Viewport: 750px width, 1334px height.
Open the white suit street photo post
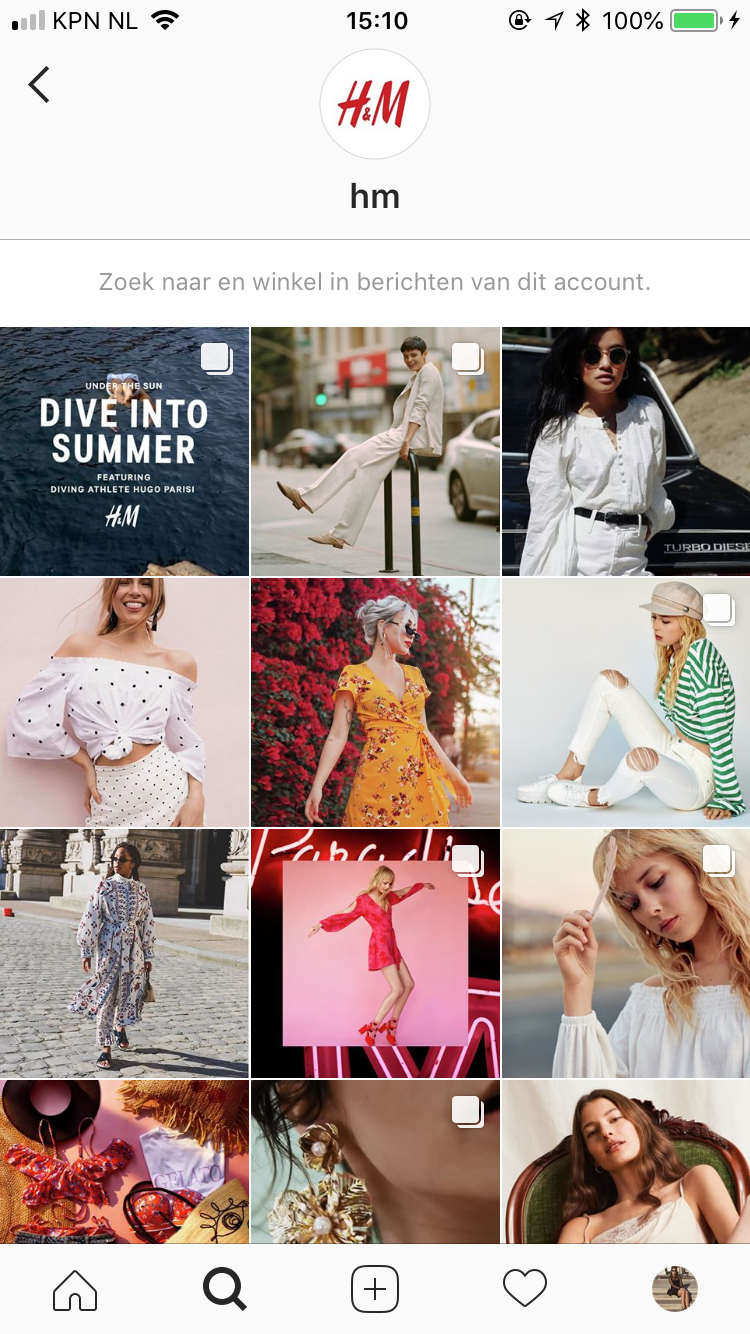[375, 451]
